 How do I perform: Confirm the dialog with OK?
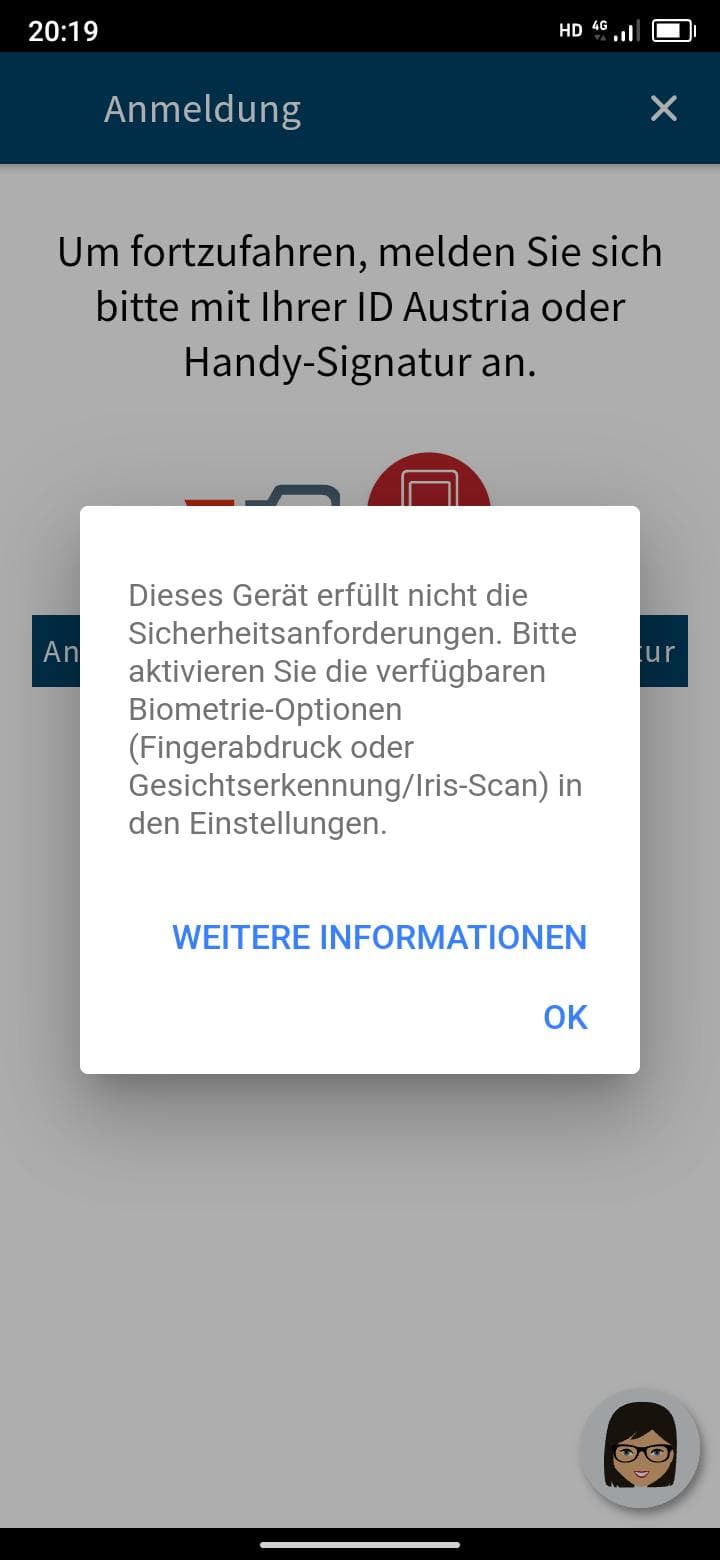[x=565, y=1017]
